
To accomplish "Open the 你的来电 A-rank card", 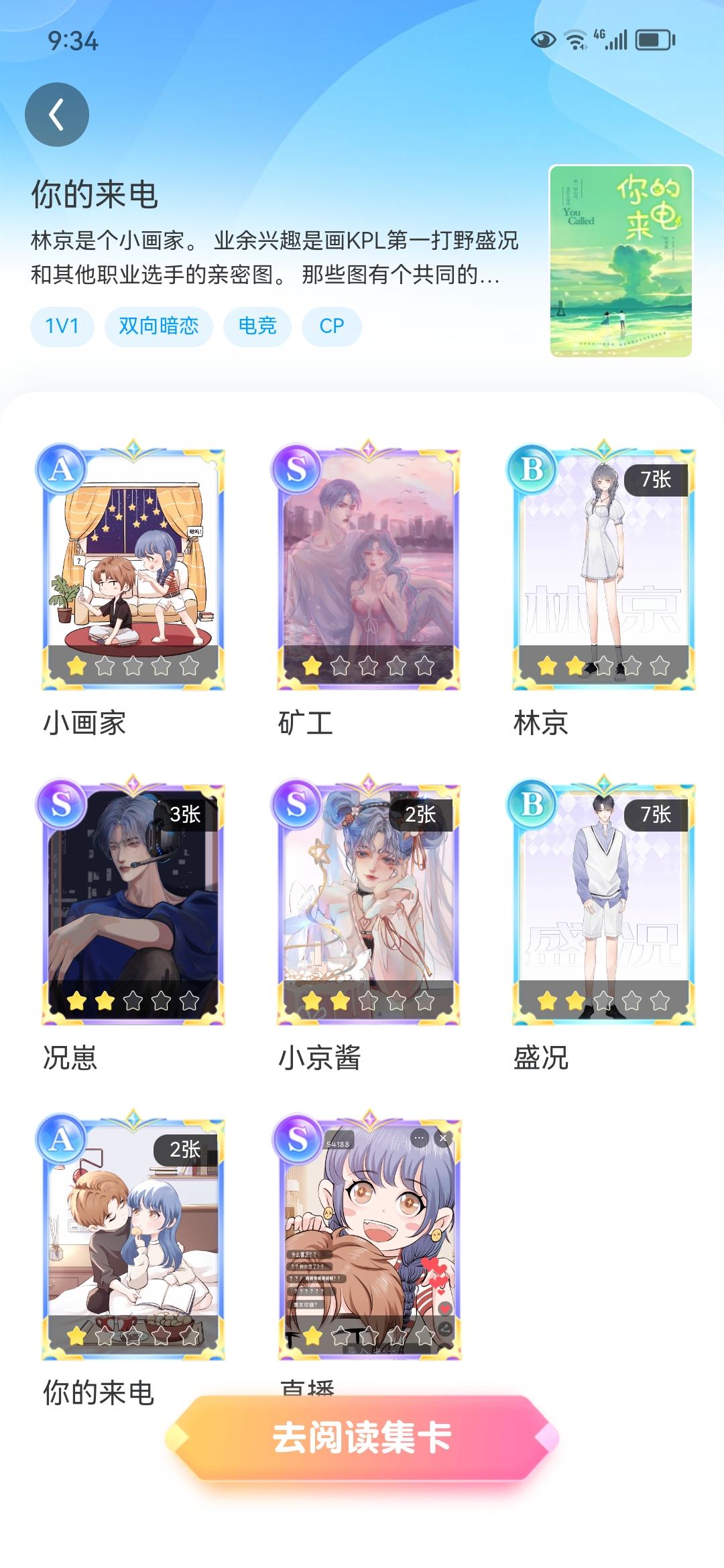I will (129, 1236).
